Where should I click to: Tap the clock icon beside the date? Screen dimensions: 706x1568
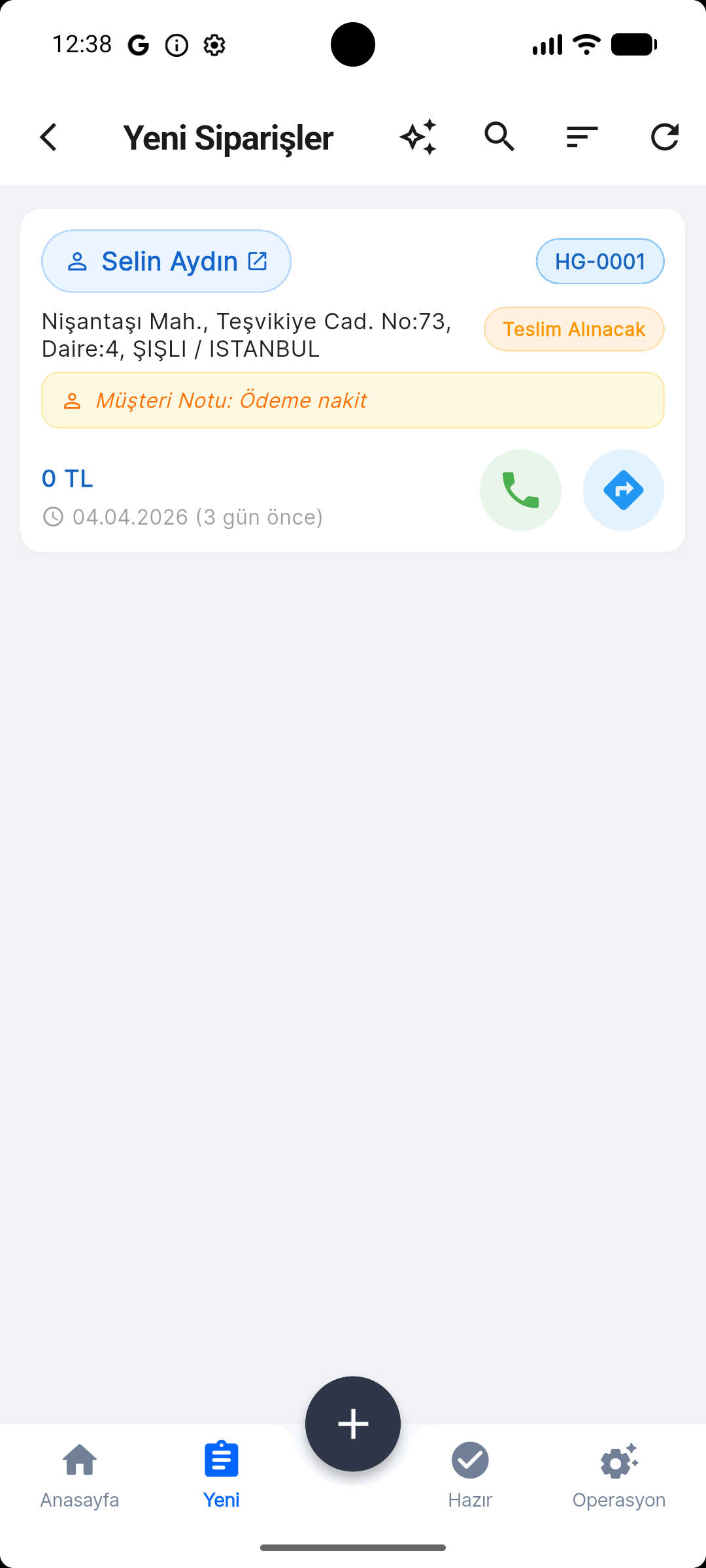pos(54,517)
